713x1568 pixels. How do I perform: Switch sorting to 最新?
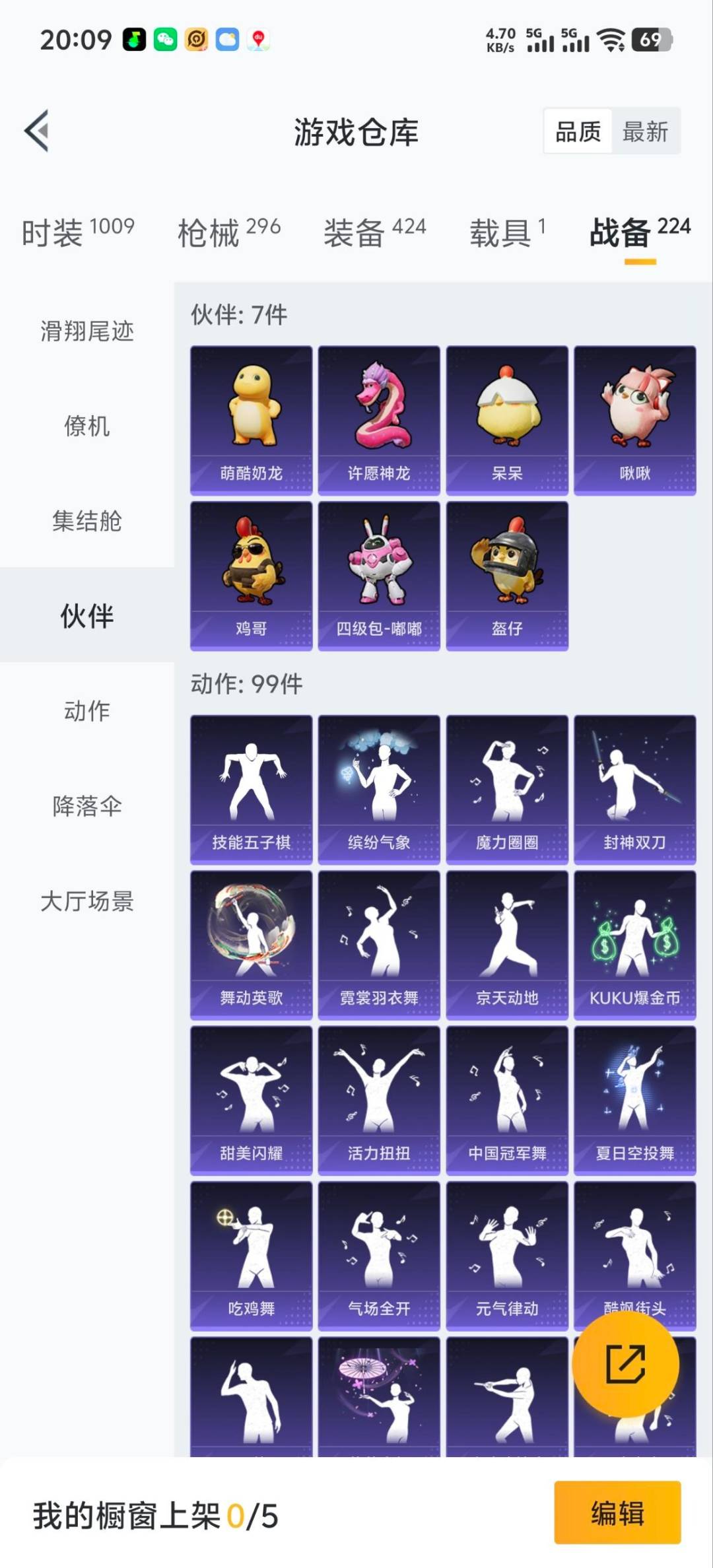(644, 132)
